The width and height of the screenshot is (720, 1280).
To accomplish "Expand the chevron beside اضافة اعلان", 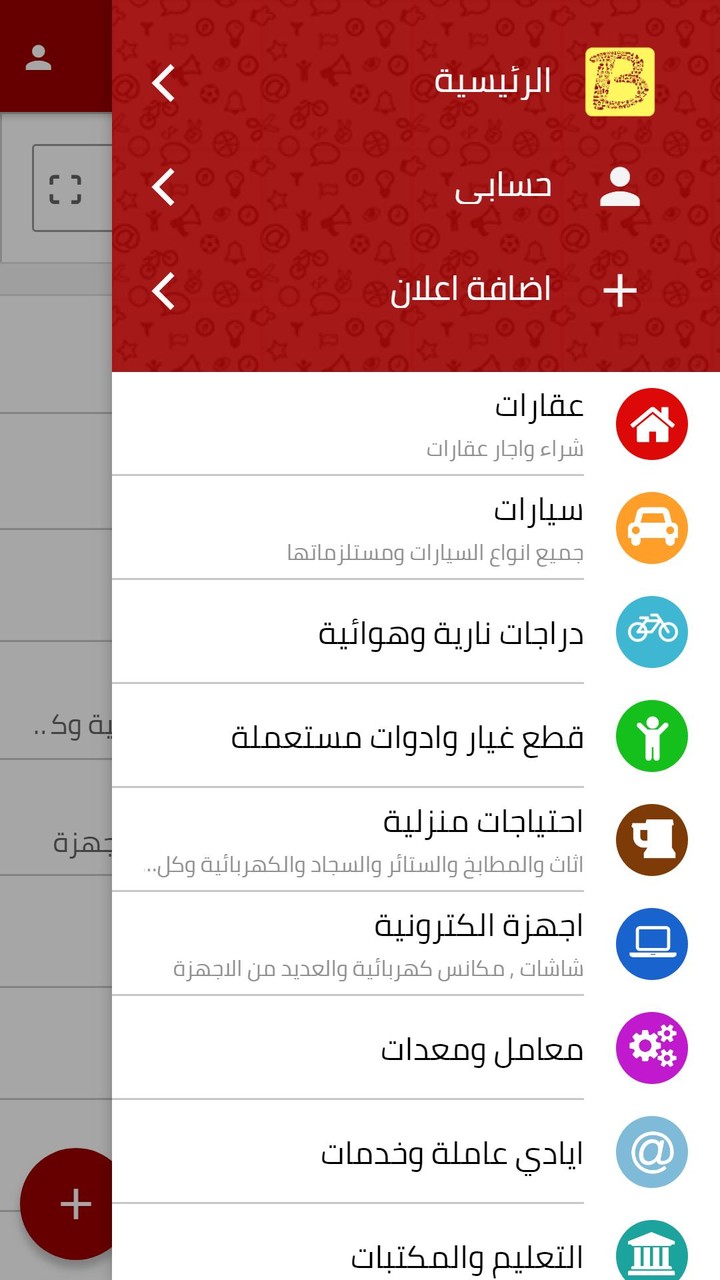I will [162, 290].
